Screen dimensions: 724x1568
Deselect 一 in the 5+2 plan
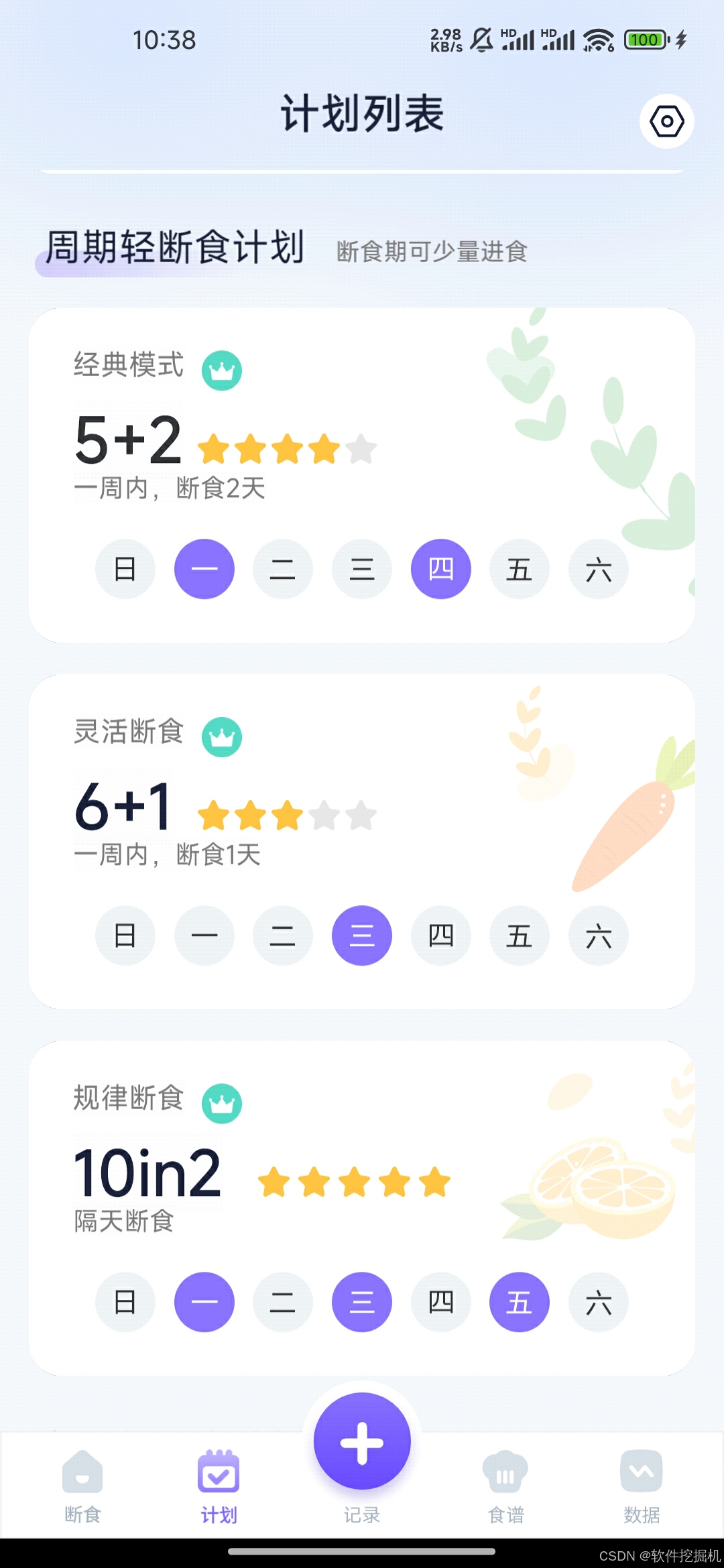[204, 570]
